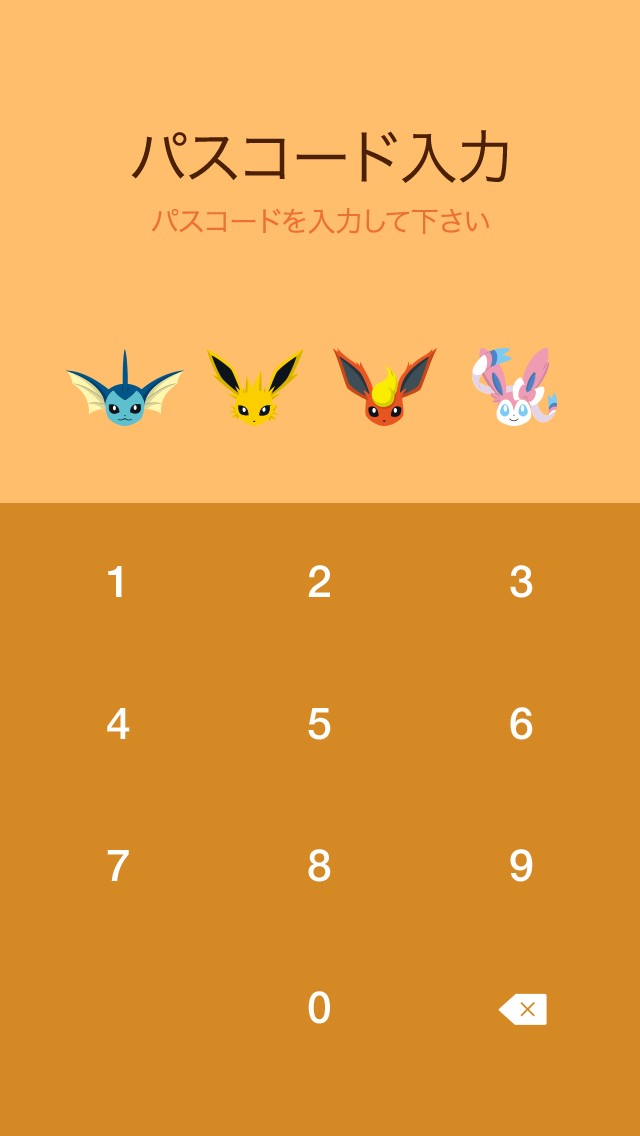Viewport: 640px width, 1136px height.
Task: Choose the 8 key
Action: [x=319, y=866]
